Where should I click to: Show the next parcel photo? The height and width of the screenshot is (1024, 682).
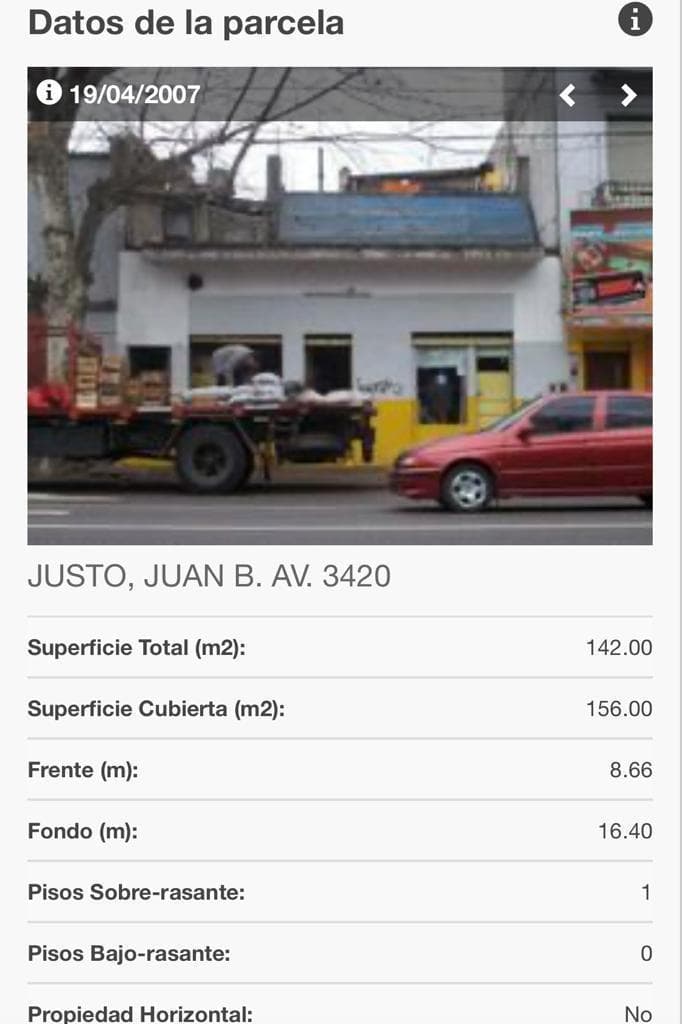(628, 95)
